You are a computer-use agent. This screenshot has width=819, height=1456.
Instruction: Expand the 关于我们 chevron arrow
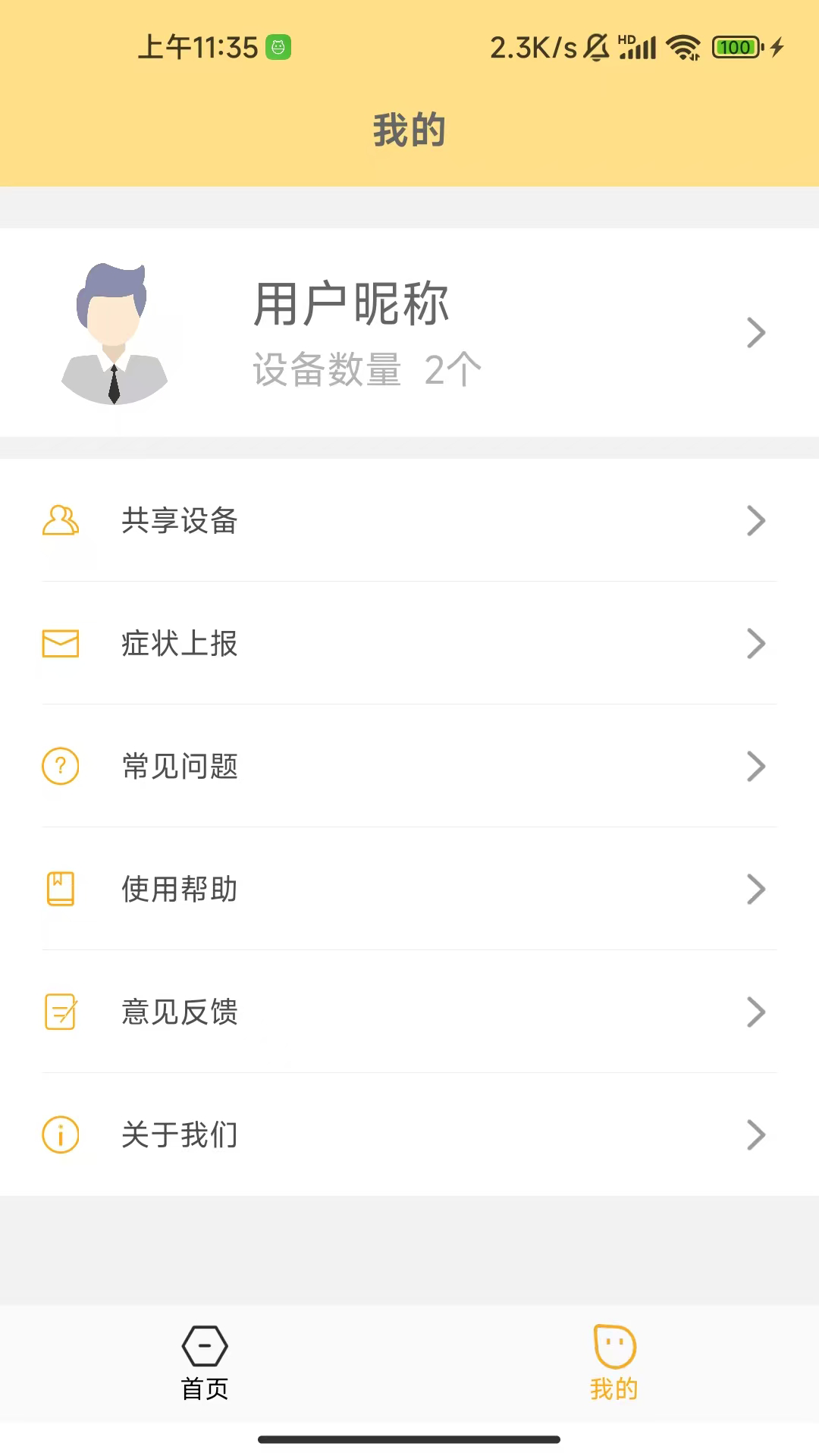[x=756, y=1135]
